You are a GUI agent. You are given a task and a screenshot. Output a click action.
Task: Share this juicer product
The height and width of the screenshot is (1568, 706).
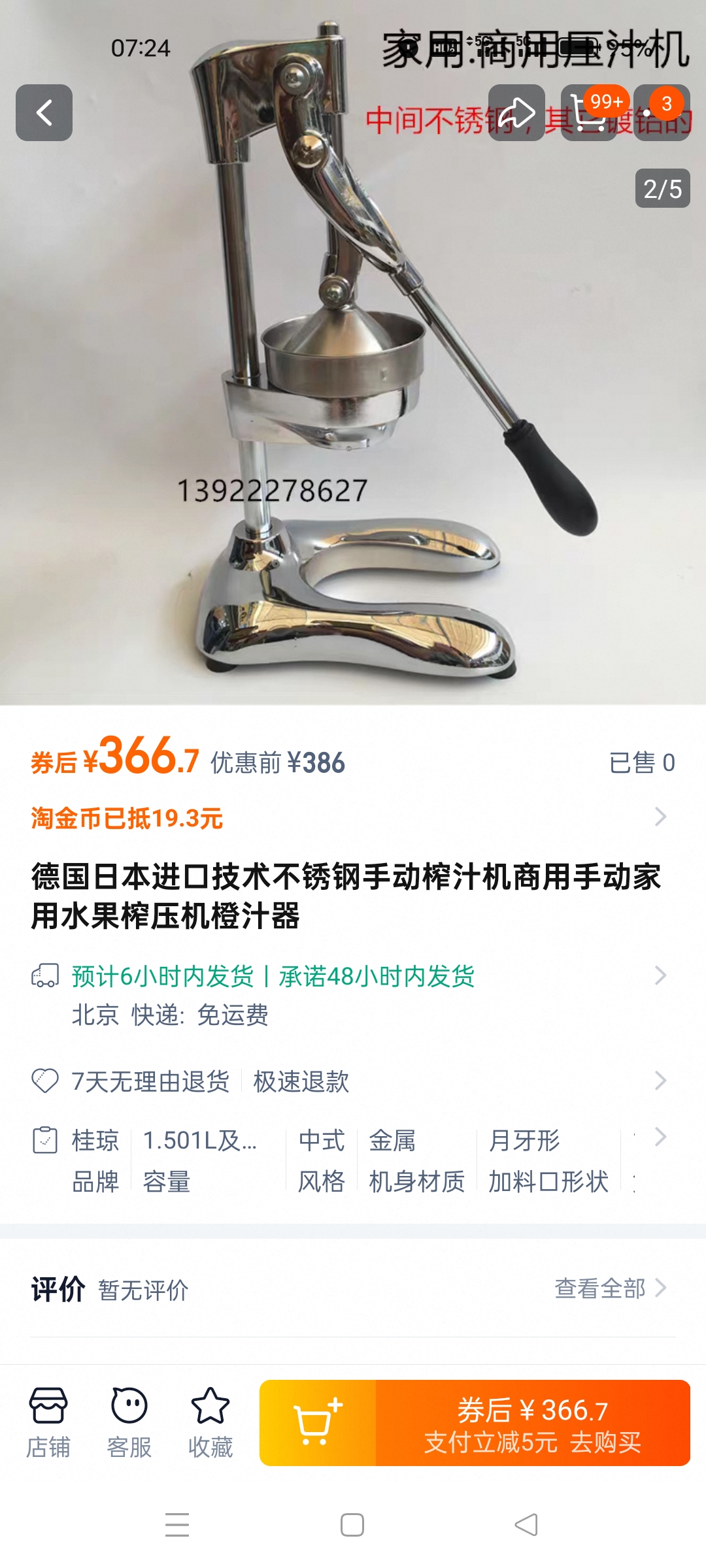coord(516,112)
